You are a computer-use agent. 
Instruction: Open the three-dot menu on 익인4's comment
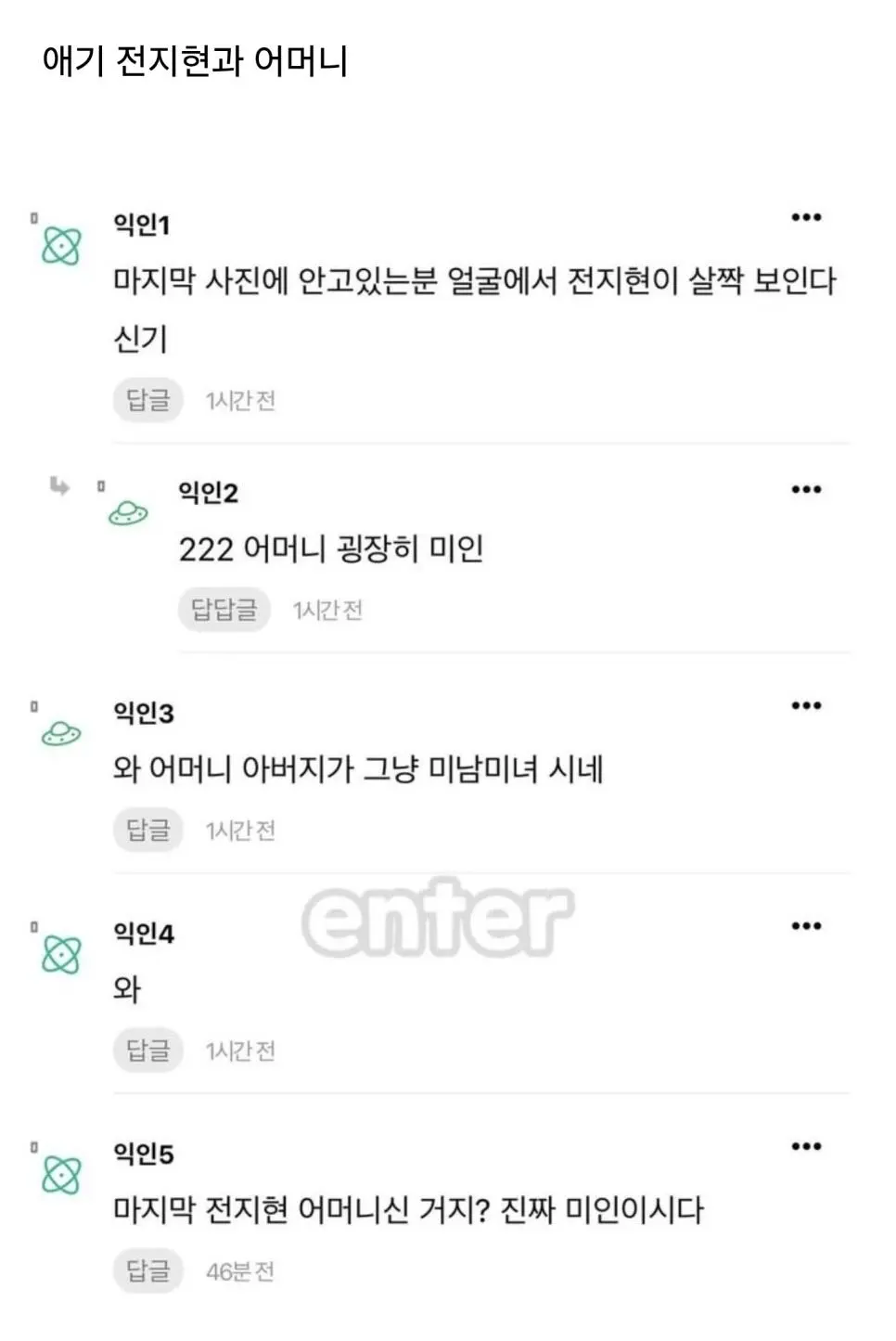tap(806, 925)
